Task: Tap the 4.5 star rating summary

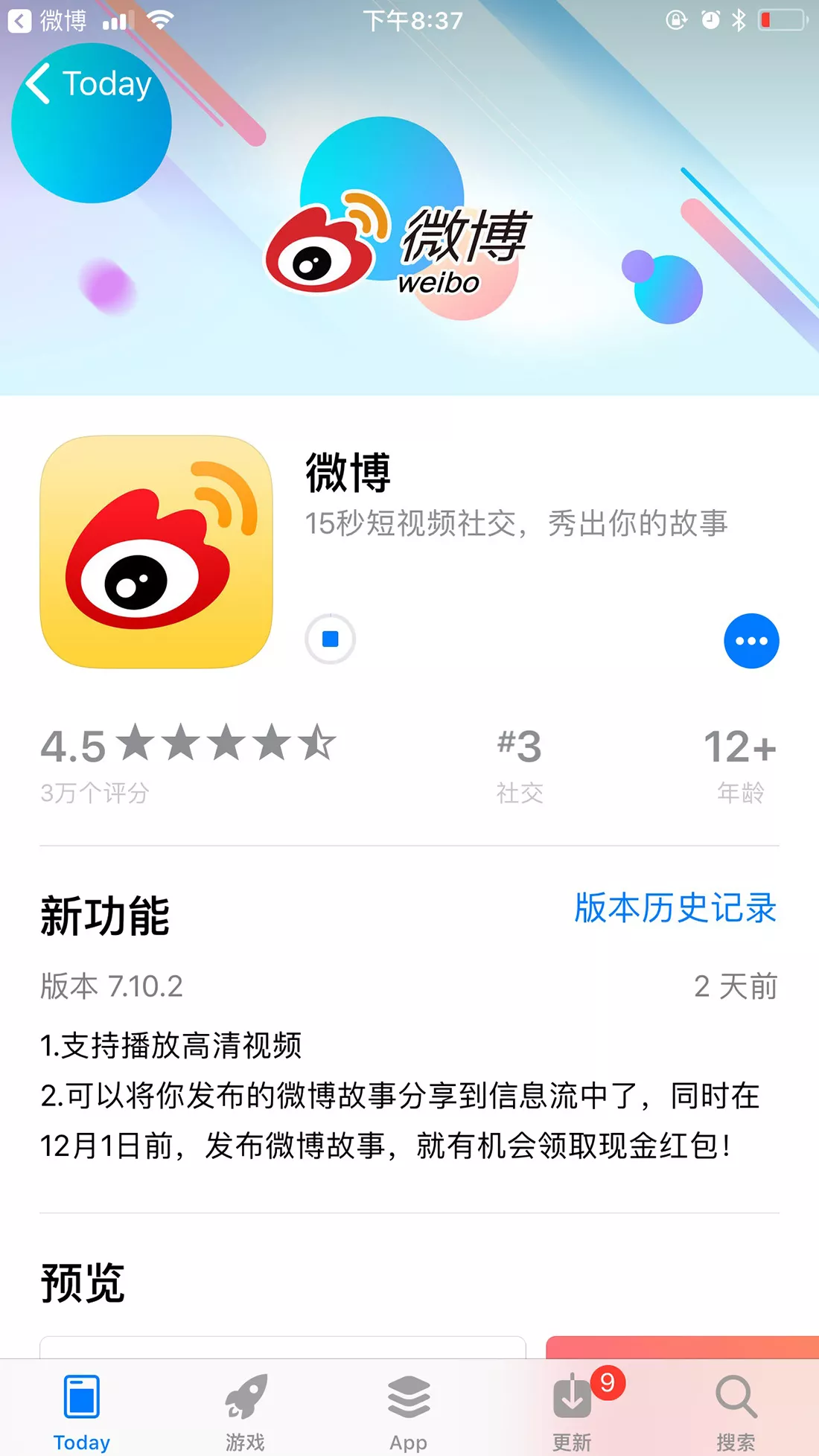Action: click(188, 763)
